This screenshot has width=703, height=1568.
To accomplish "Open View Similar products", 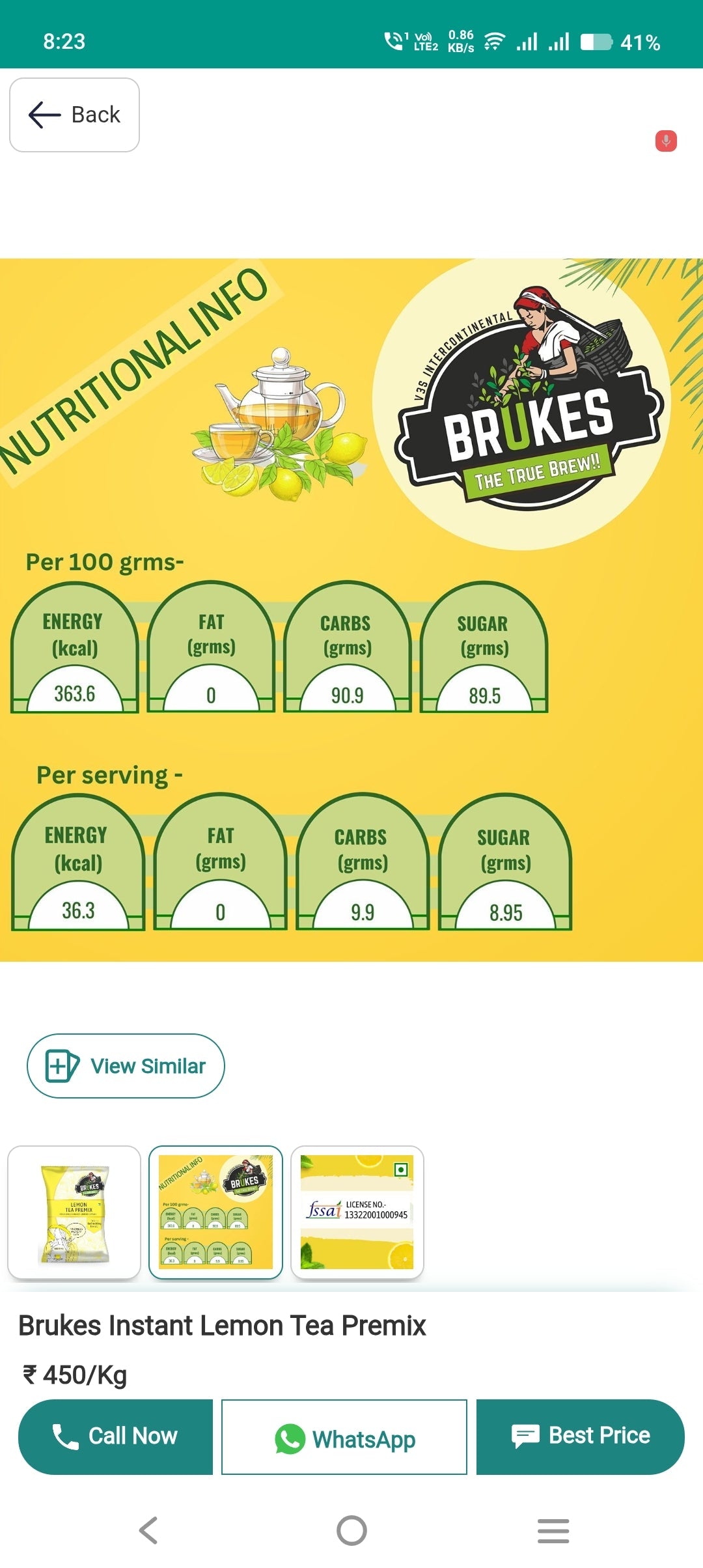I will (125, 1066).
